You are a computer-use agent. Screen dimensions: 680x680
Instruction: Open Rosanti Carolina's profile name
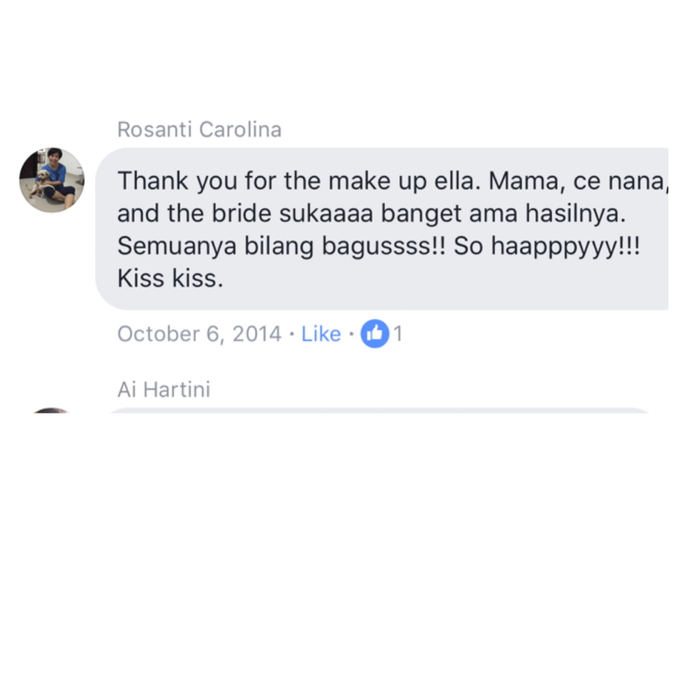(199, 130)
